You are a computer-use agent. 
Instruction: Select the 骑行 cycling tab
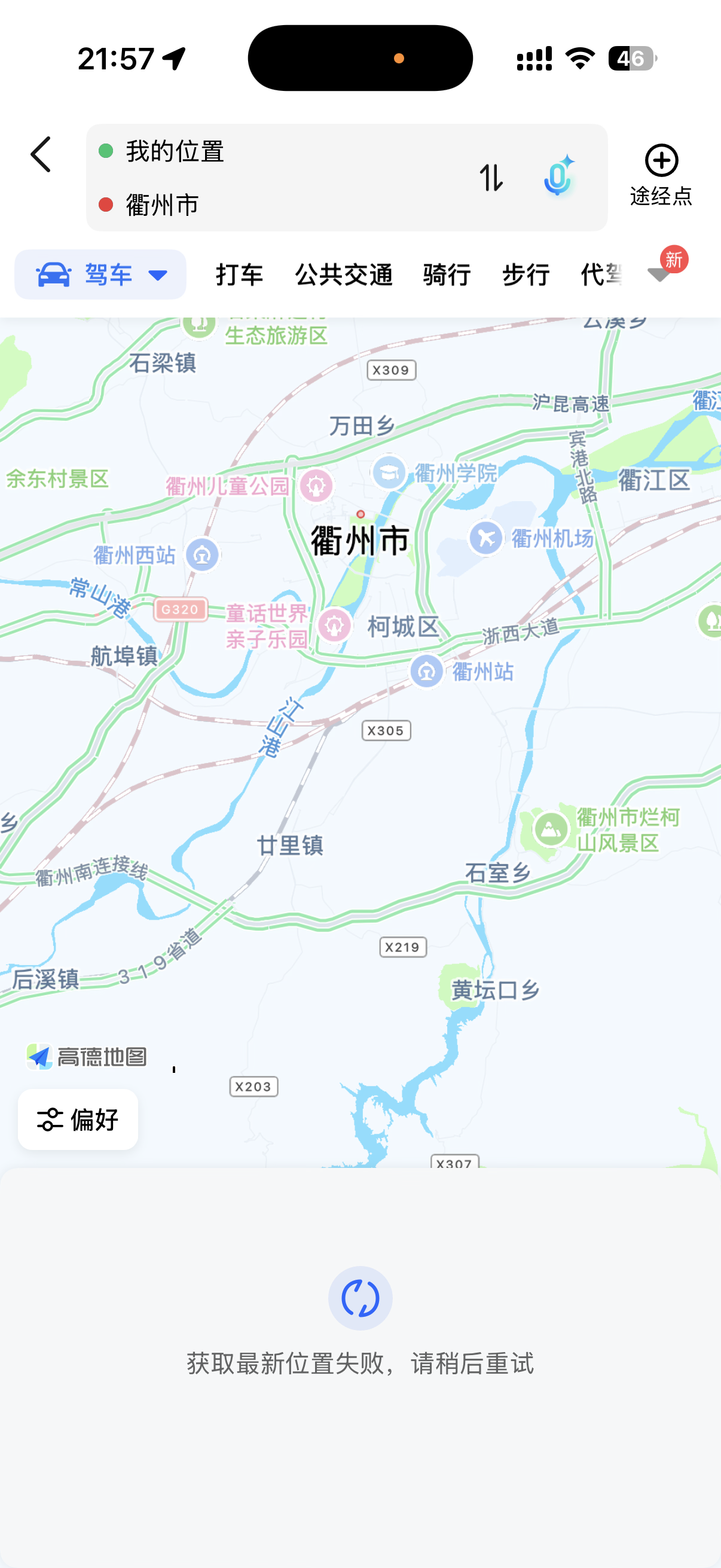pyautogui.click(x=447, y=275)
